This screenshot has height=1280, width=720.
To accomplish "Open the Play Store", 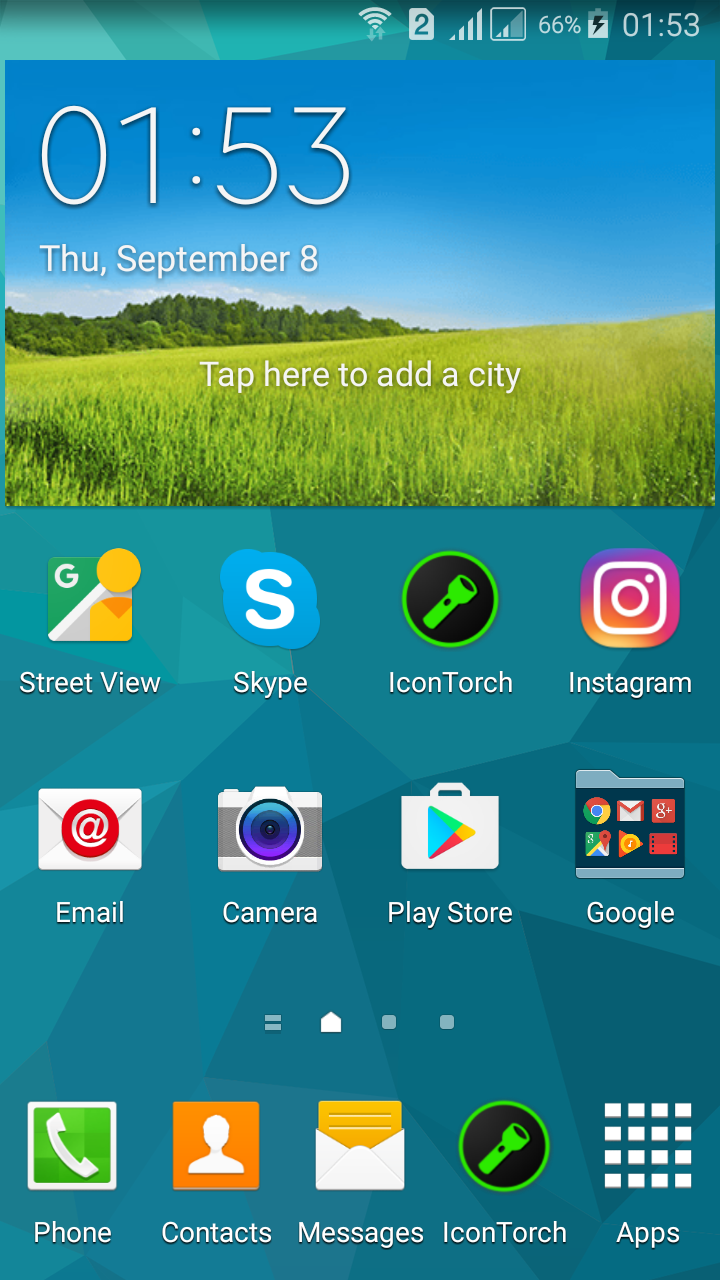I will pyautogui.click(x=450, y=828).
